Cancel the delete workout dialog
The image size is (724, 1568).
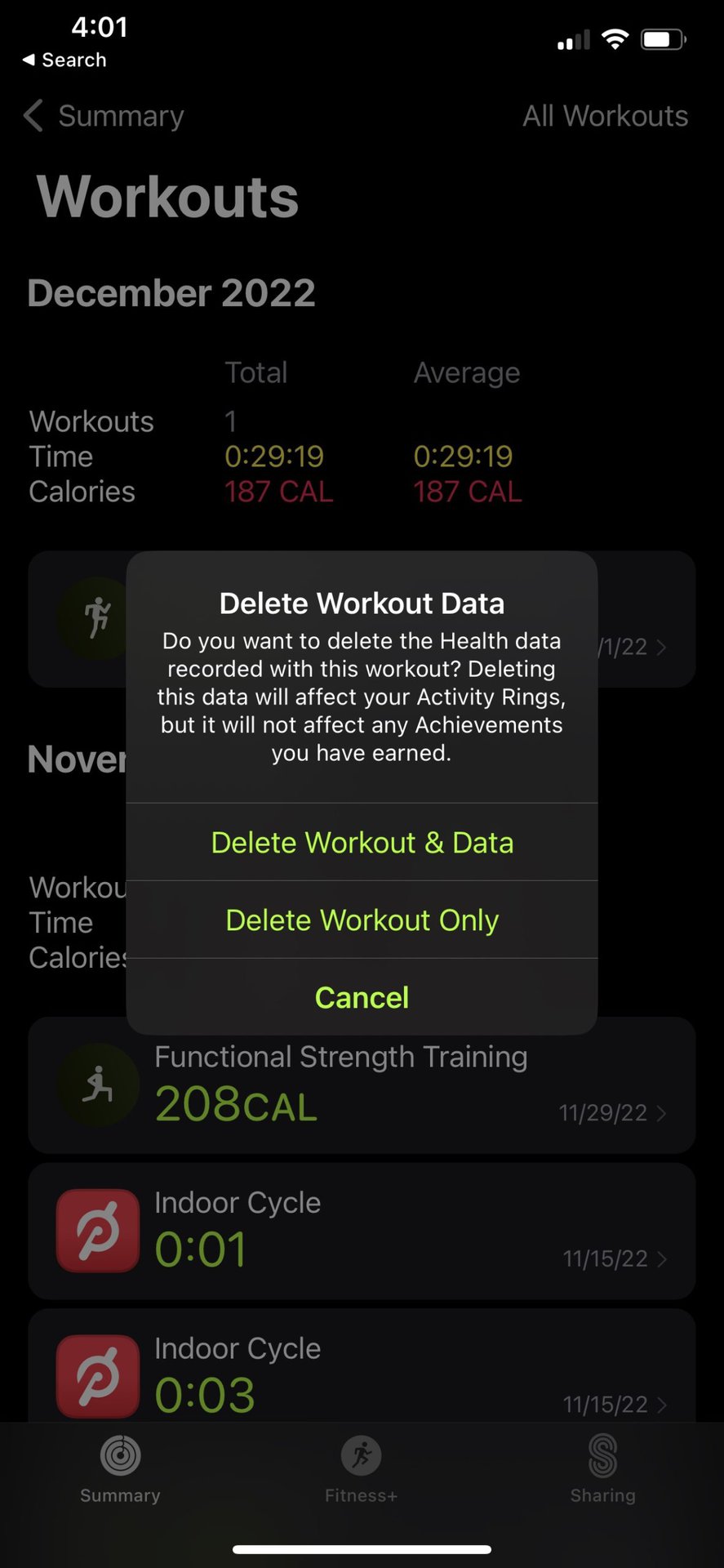tap(362, 997)
